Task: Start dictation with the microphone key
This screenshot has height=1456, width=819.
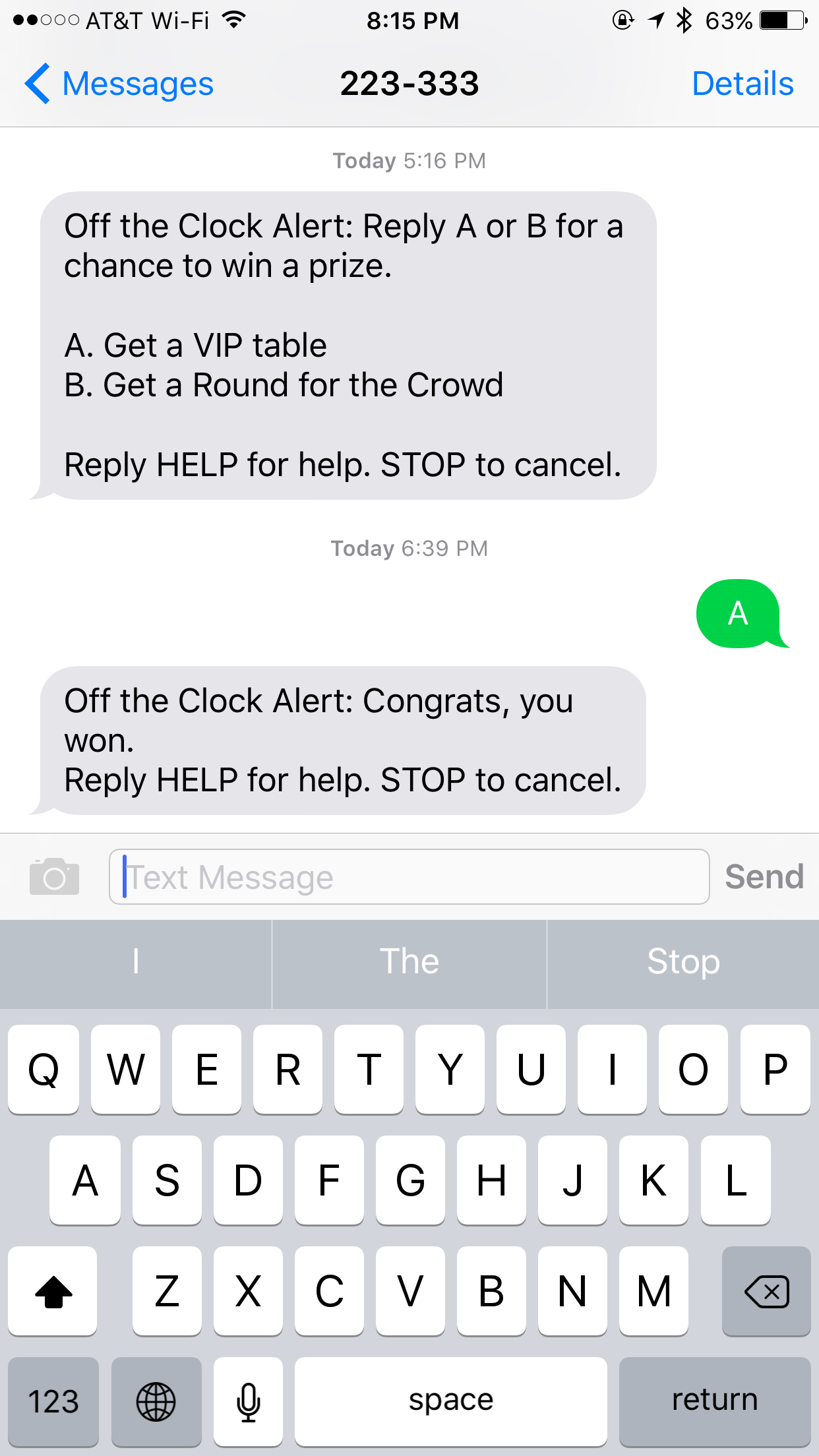Action: [x=248, y=1401]
